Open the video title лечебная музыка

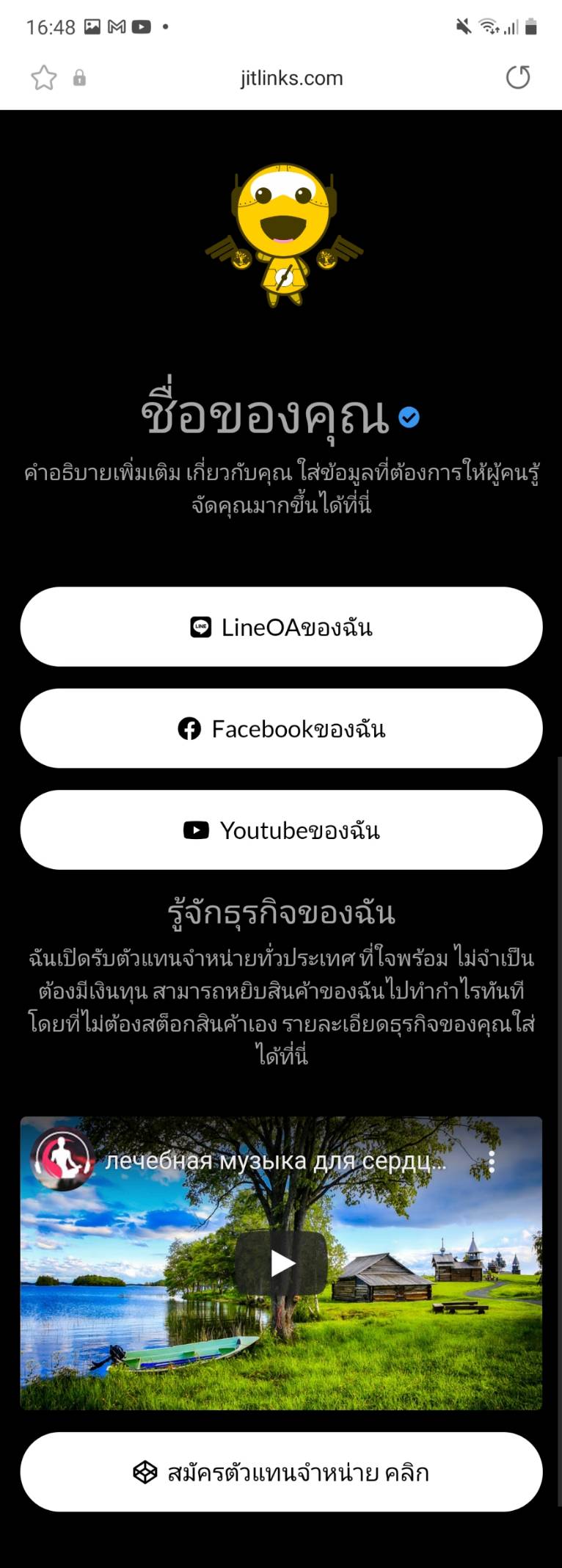click(275, 1161)
